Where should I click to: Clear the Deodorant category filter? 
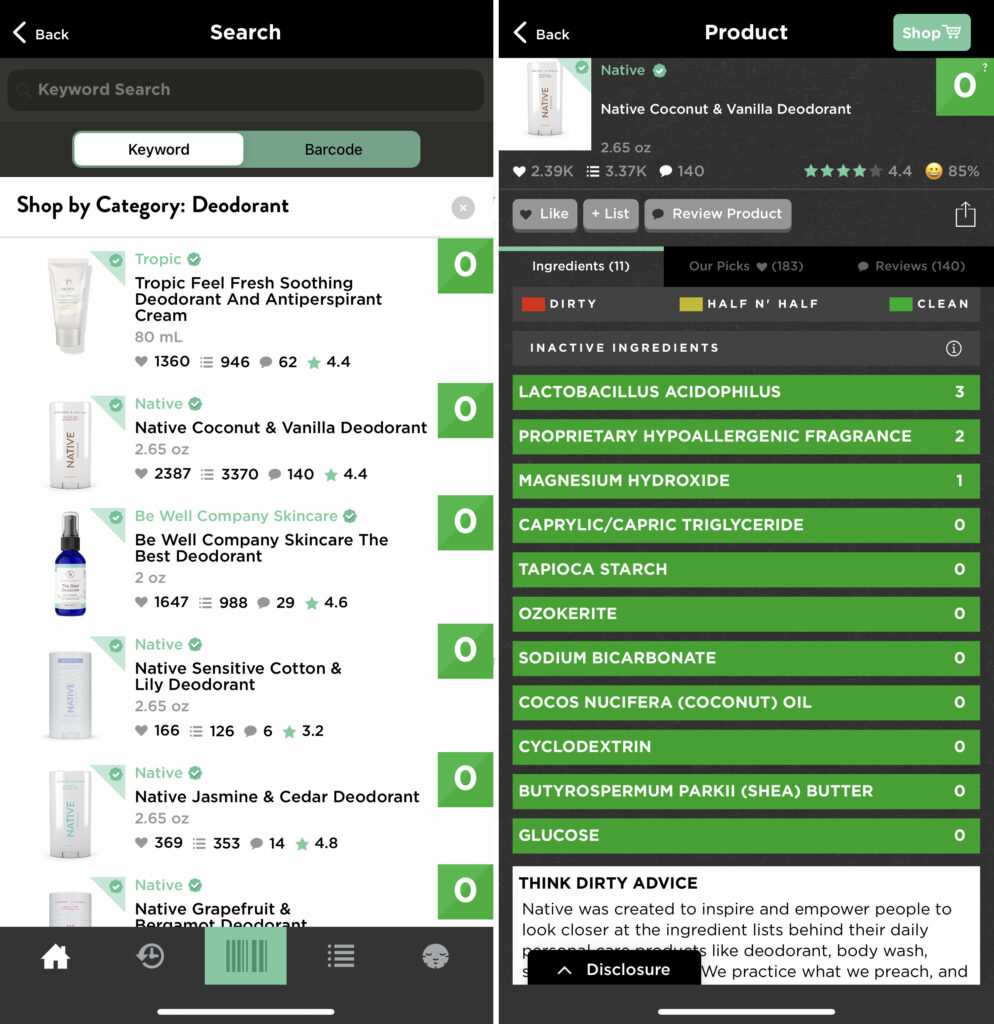[x=462, y=207]
